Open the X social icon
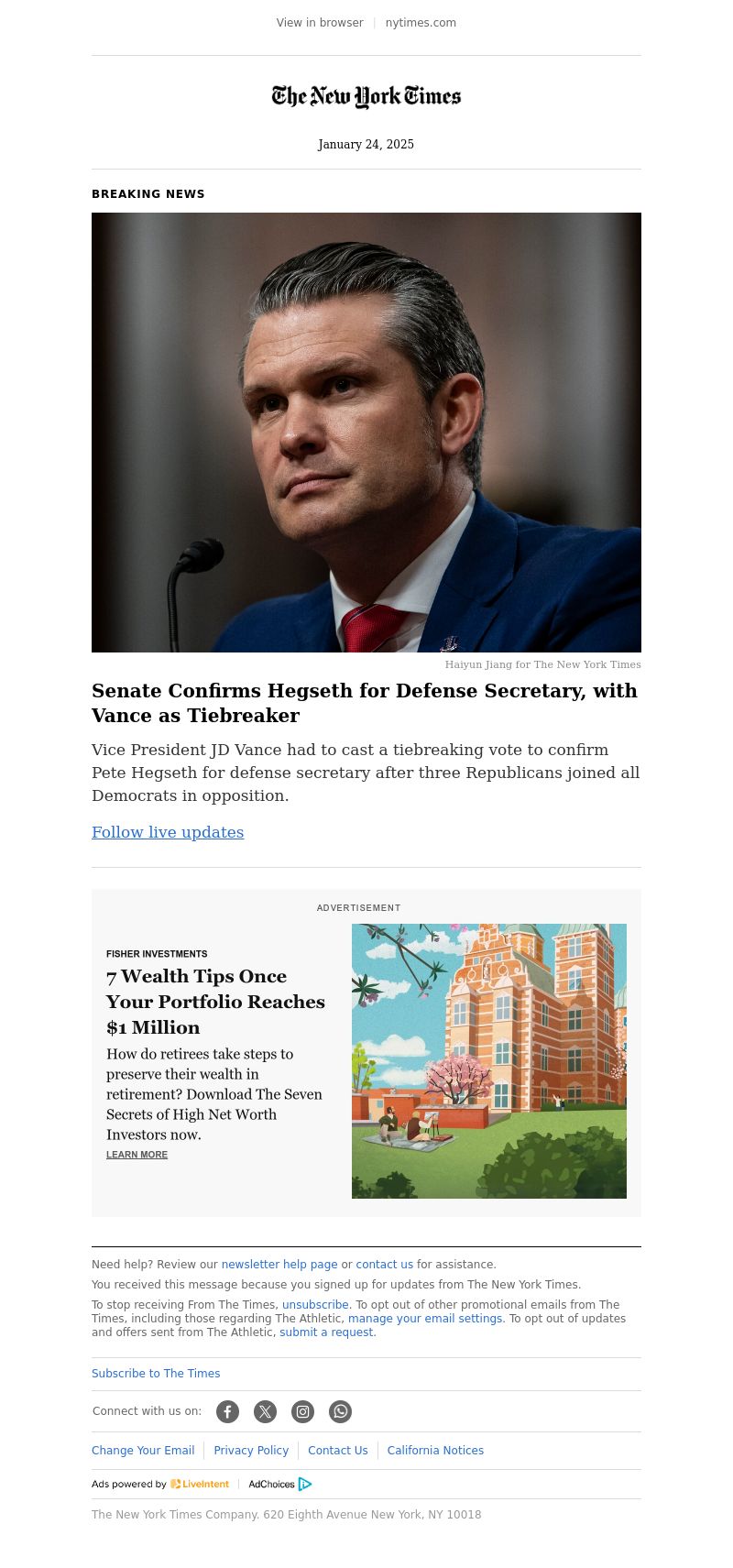The image size is (733, 1568). 265,1411
